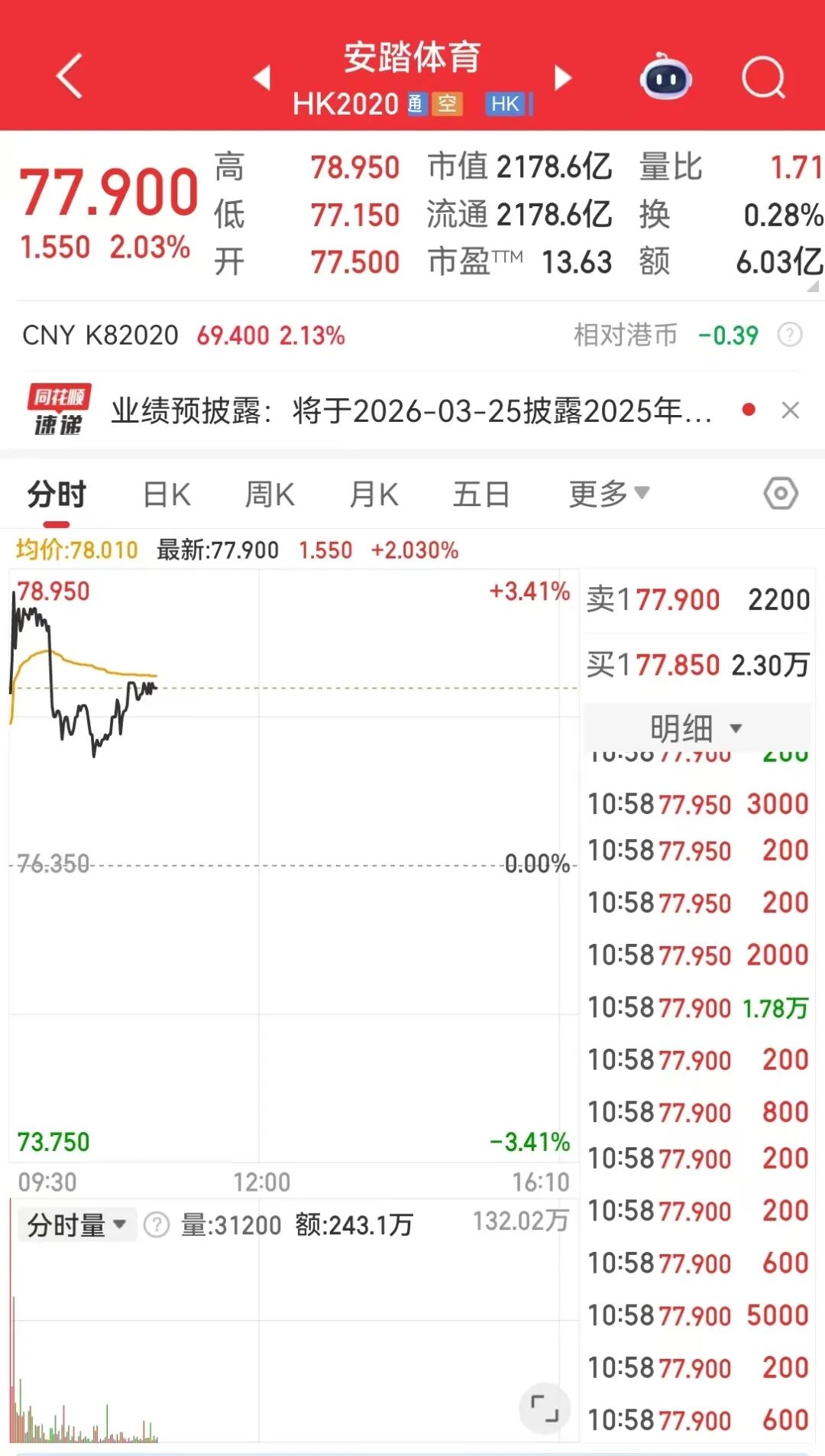Screen dimensions: 825x1456
Task: Click the question mark beside 分时量
Action: (156, 1224)
